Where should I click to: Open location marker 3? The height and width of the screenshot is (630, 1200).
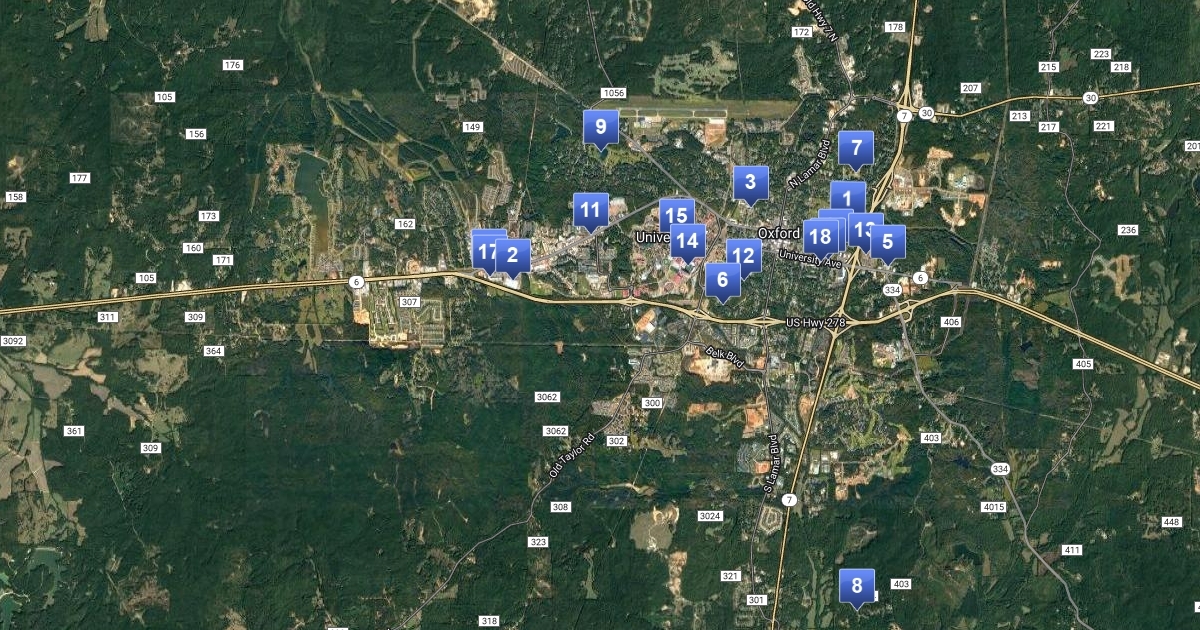coord(750,182)
